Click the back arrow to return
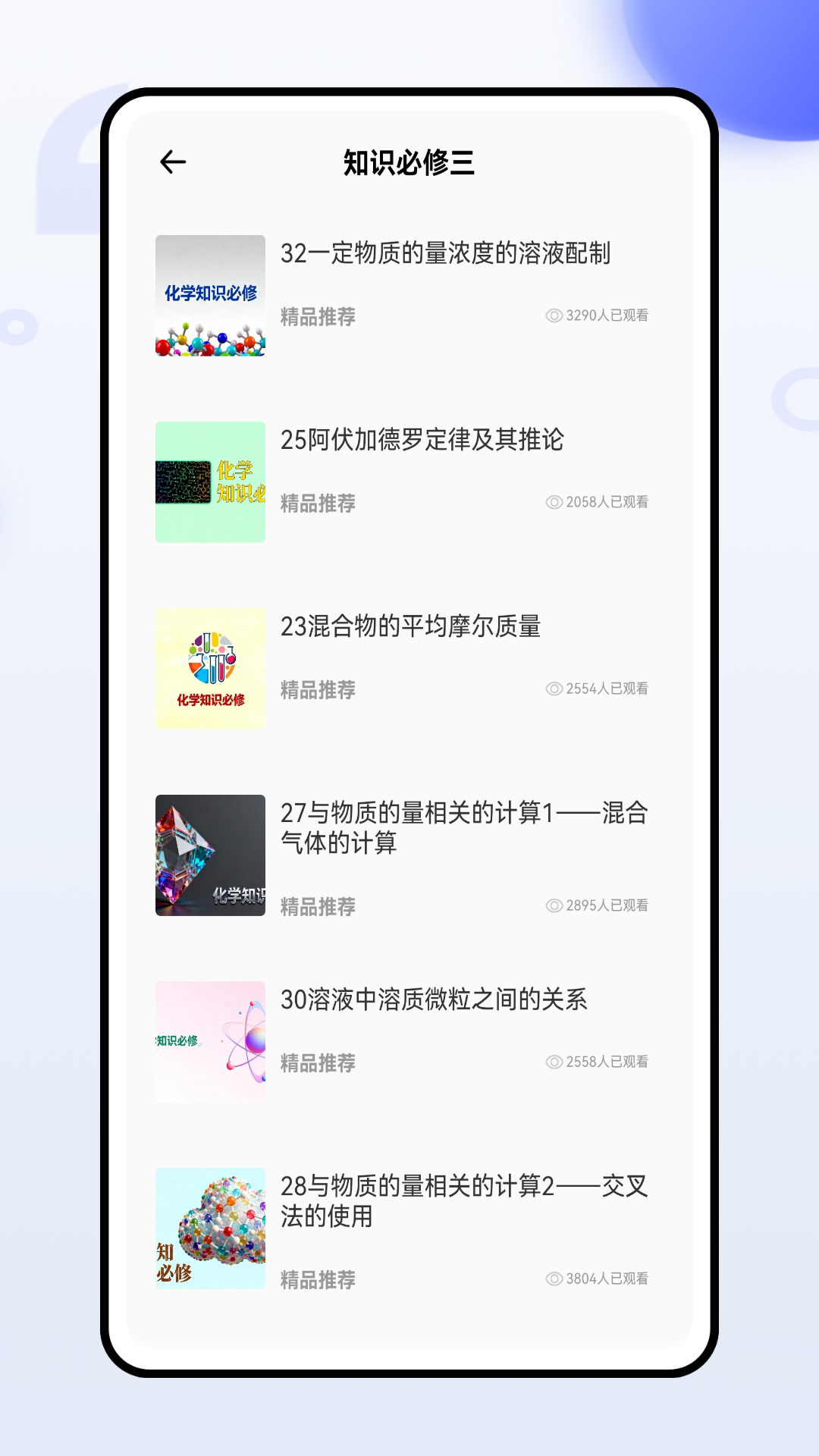819x1456 pixels. 171,161
